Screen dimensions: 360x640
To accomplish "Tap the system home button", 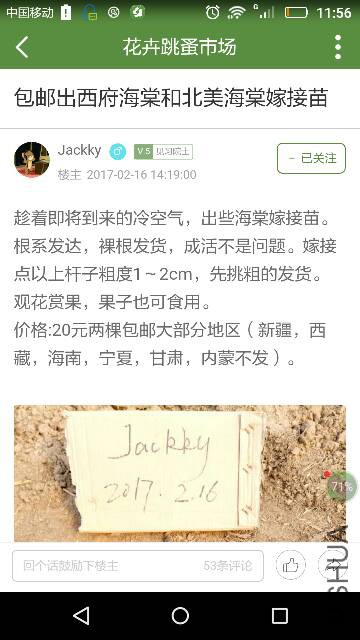I will 180,616.
